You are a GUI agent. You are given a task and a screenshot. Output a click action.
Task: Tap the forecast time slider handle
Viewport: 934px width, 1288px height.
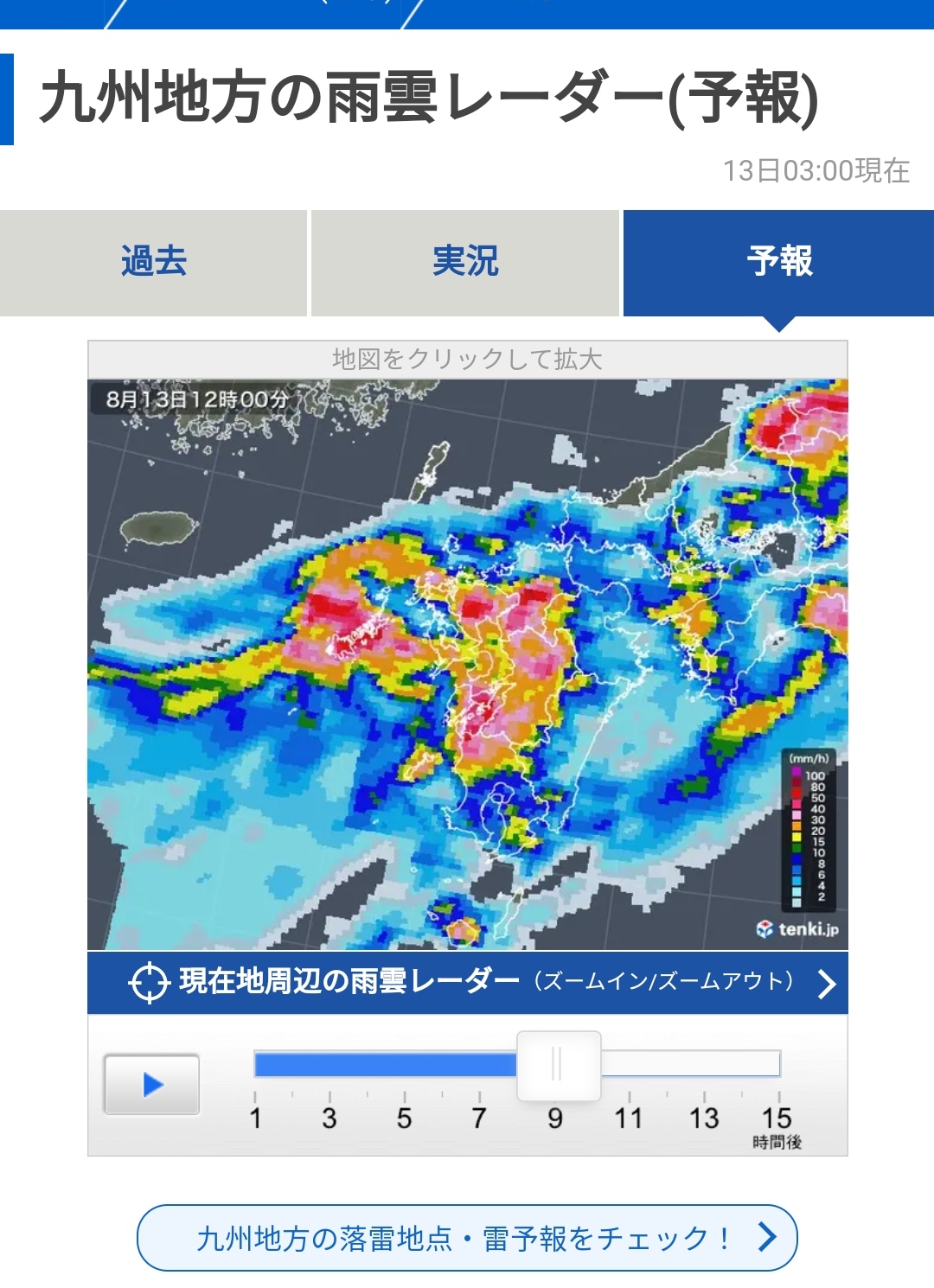(558, 1065)
